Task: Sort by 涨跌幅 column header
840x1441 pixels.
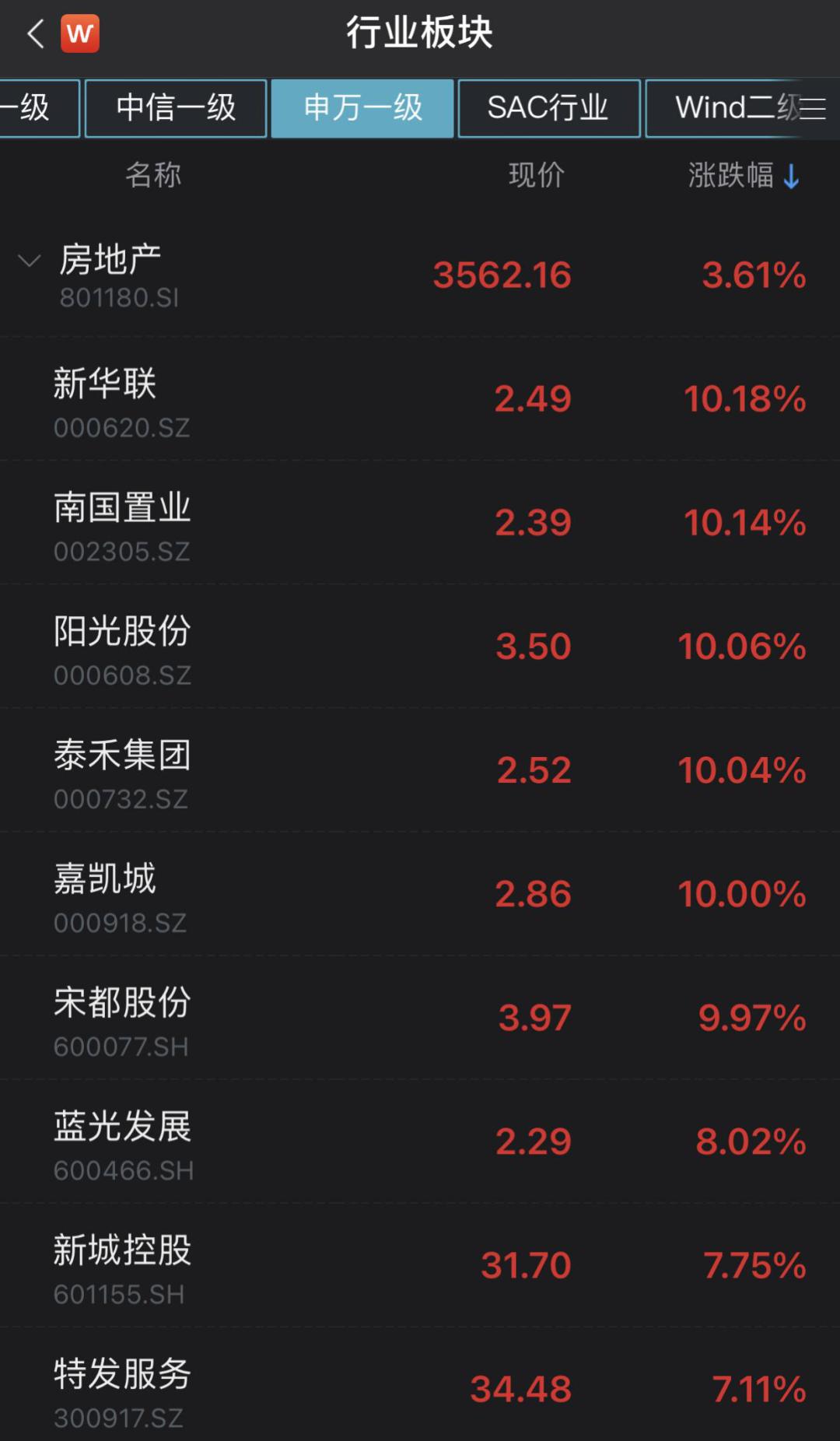Action: click(x=744, y=175)
